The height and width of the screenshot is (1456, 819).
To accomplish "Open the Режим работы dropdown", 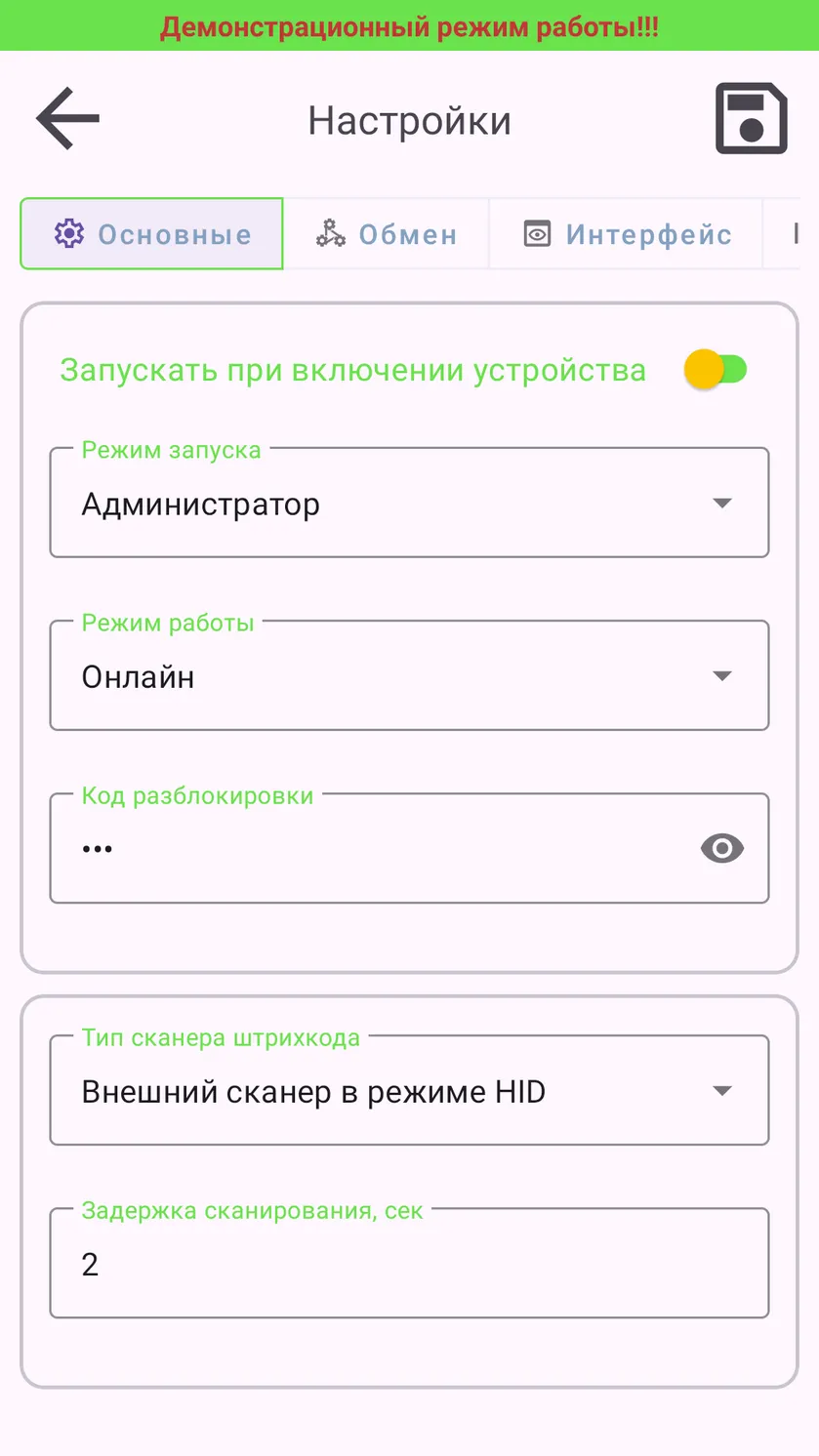I will pos(409,676).
